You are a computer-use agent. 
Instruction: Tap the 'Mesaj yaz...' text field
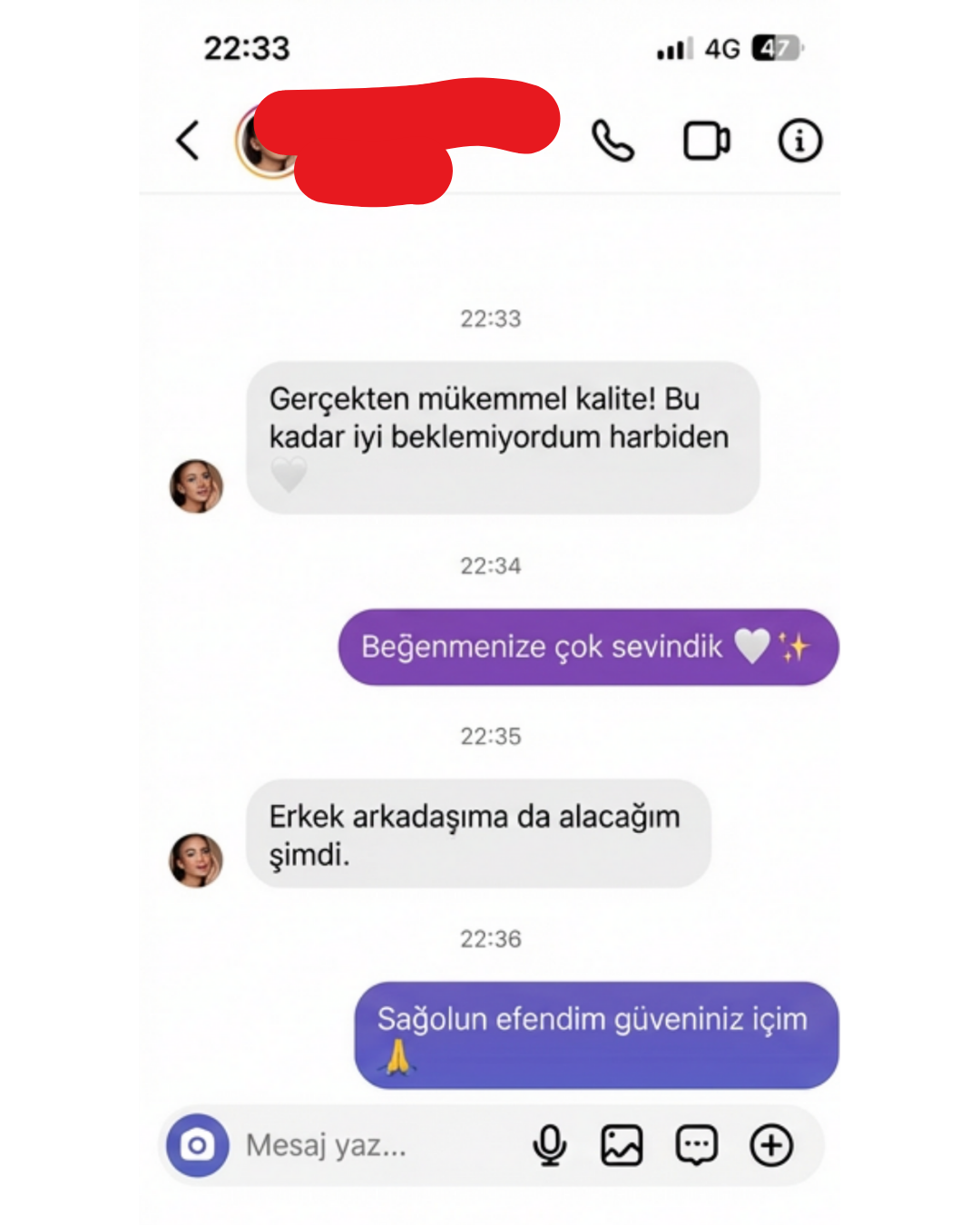pyautogui.click(x=363, y=1145)
